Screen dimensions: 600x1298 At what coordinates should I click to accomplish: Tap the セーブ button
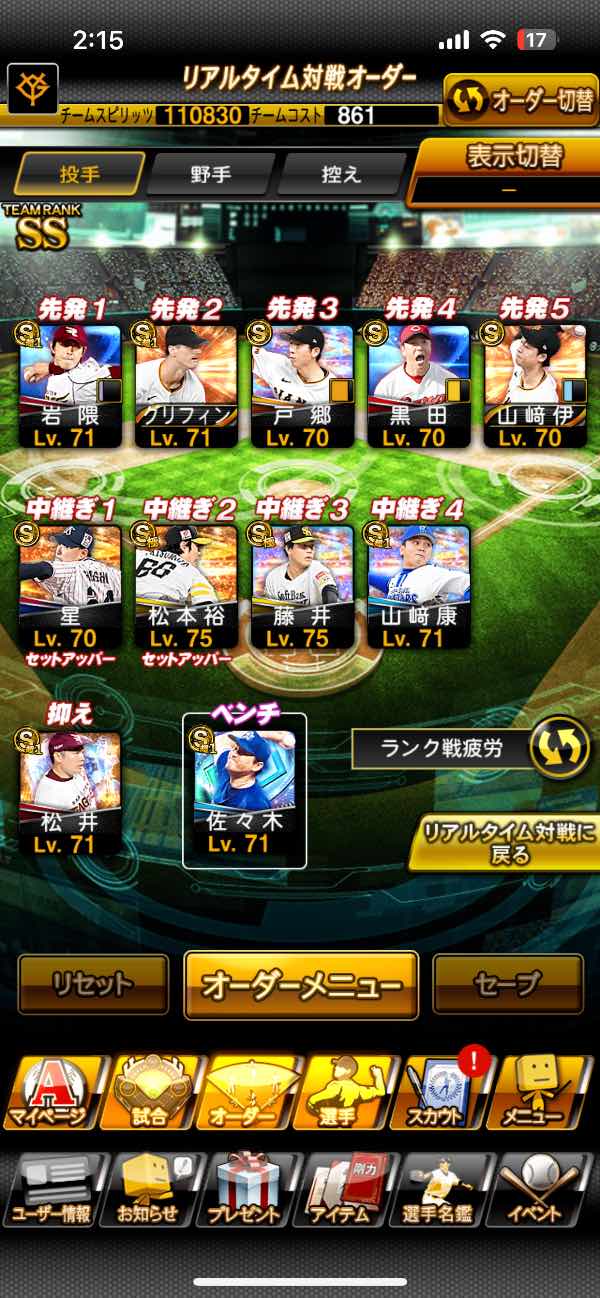508,984
